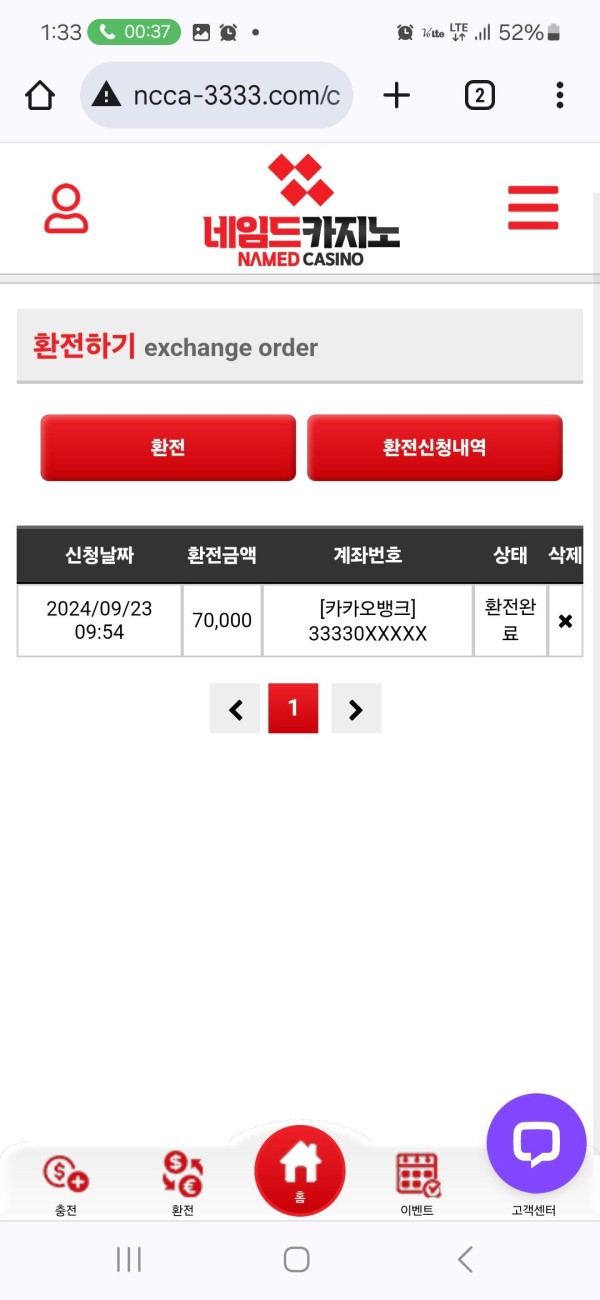Go to next page arrow
600x1300 pixels.
tap(356, 709)
